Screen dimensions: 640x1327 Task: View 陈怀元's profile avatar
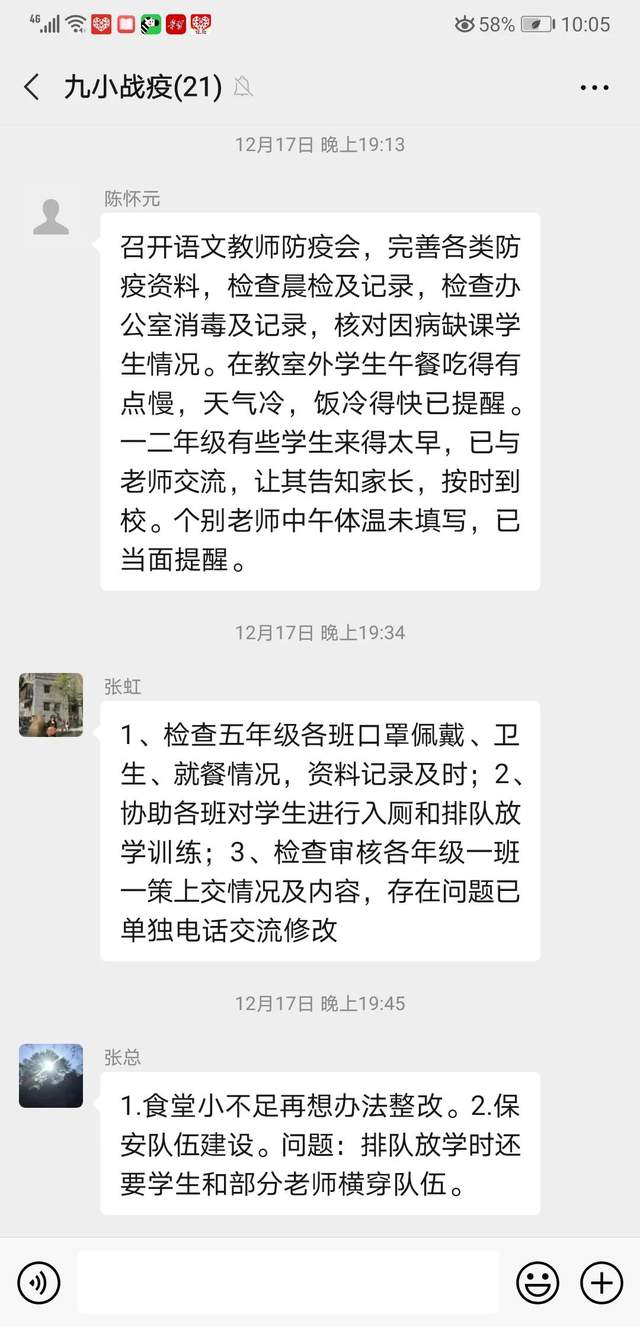[51, 216]
